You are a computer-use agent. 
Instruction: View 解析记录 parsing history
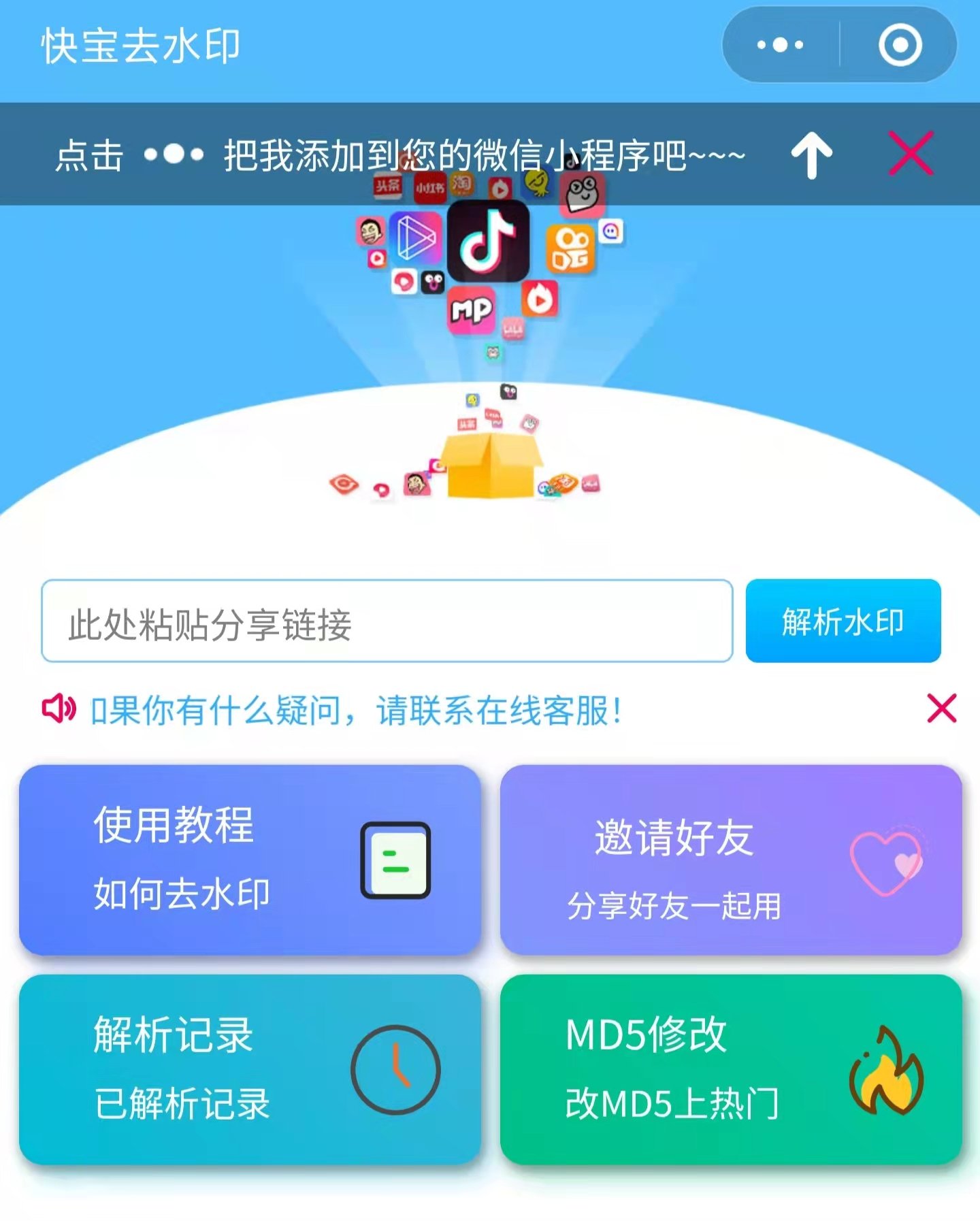[x=250, y=1069]
